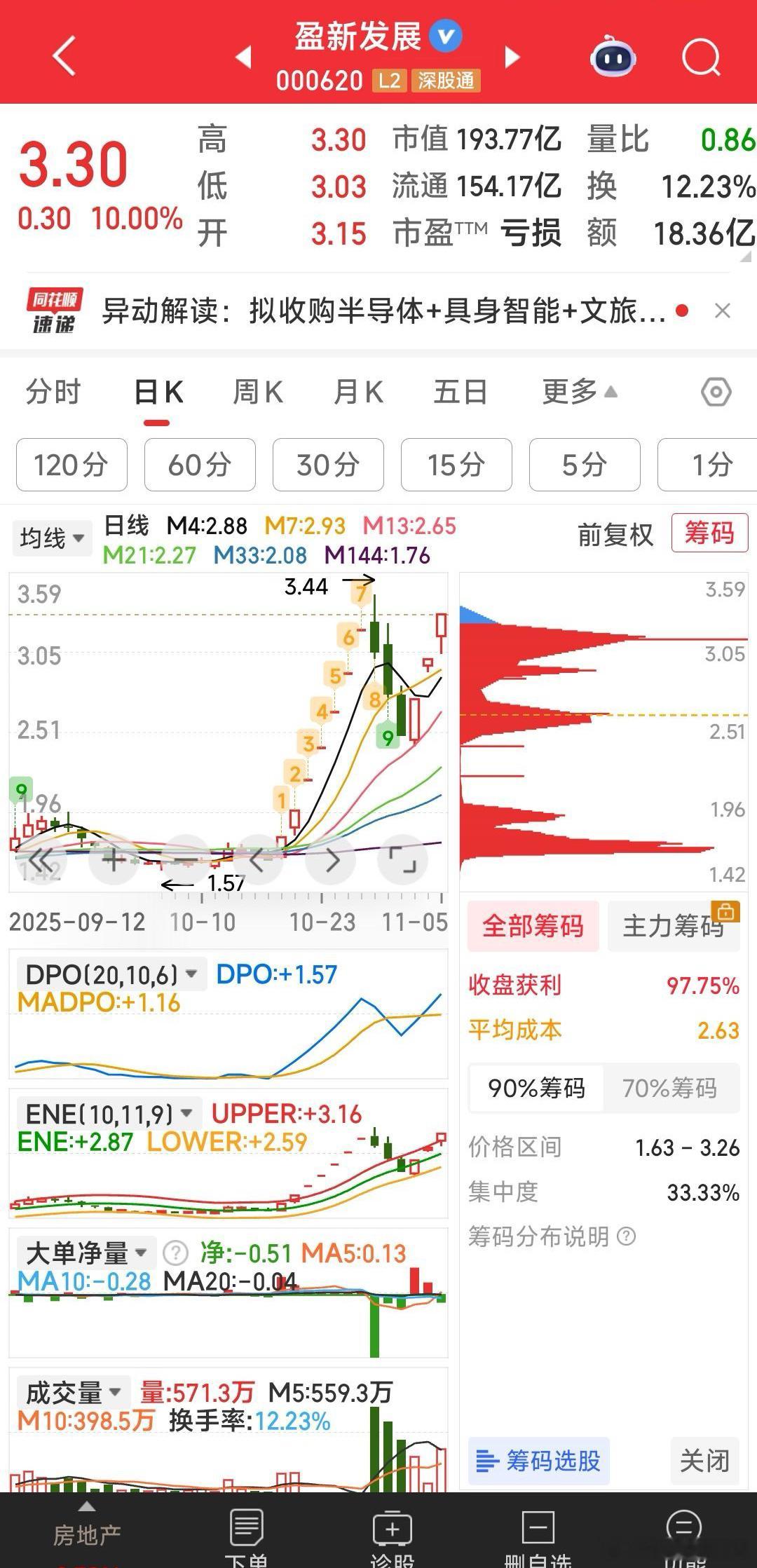Image resolution: width=757 pixels, height=1568 pixels.
Task: Open the 五日 chart tab
Action: coord(460,391)
